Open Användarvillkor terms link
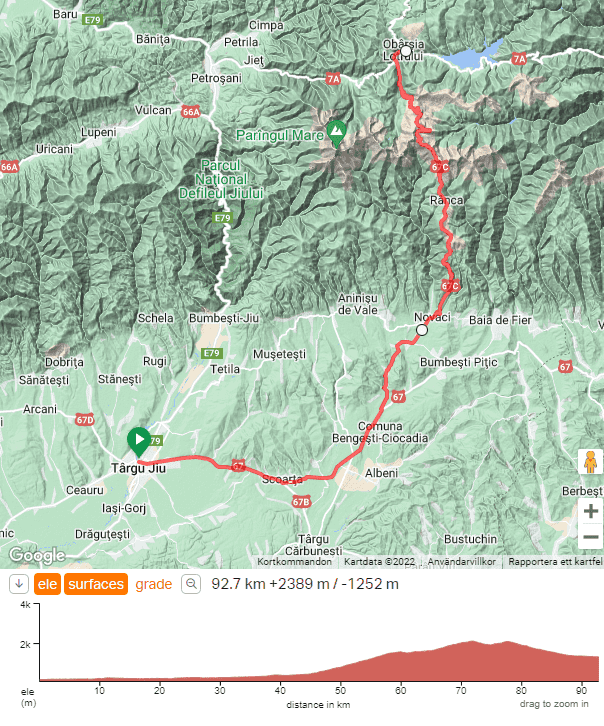Image resolution: width=604 pixels, height=726 pixels. [461, 562]
